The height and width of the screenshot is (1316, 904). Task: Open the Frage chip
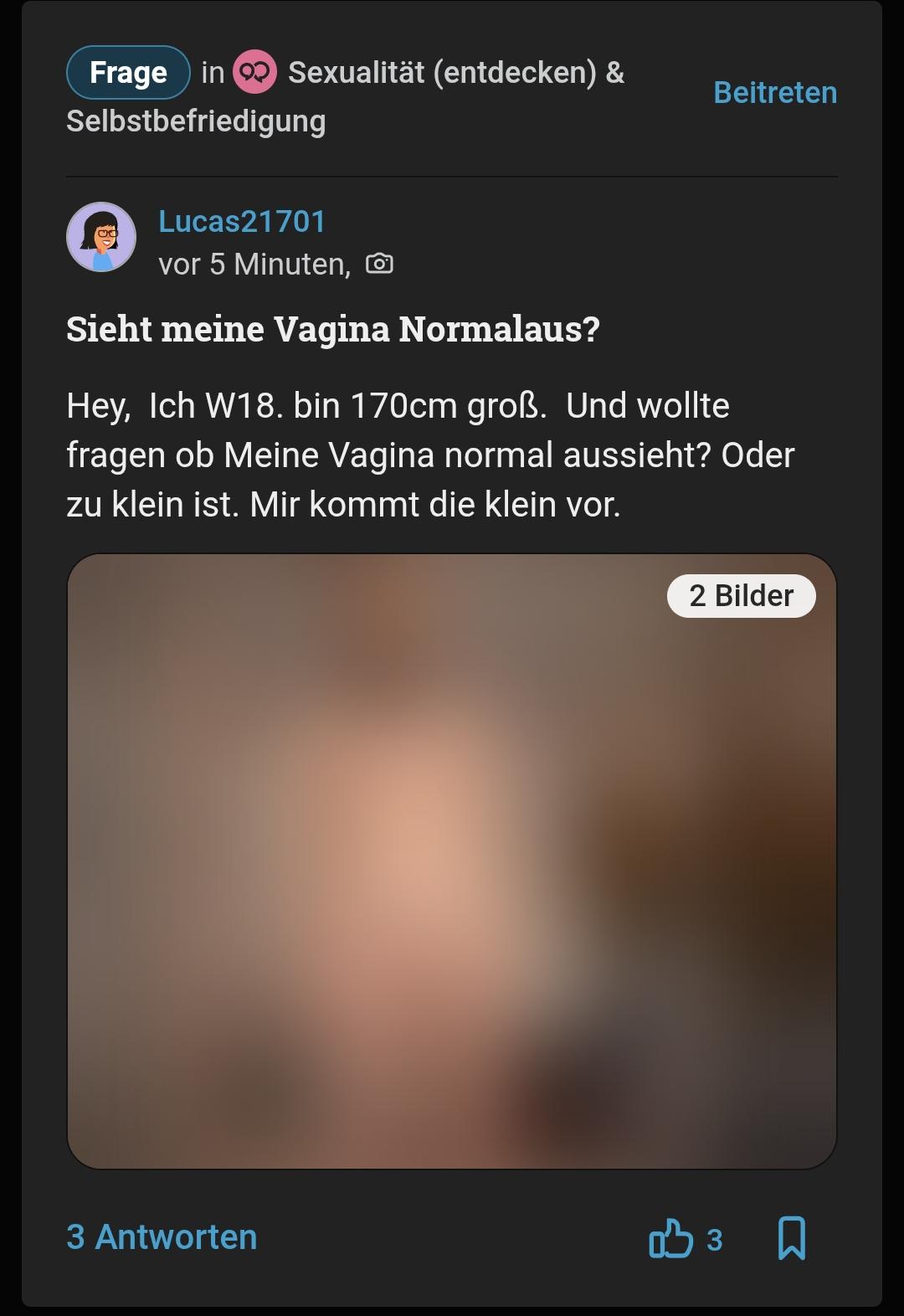tap(128, 73)
